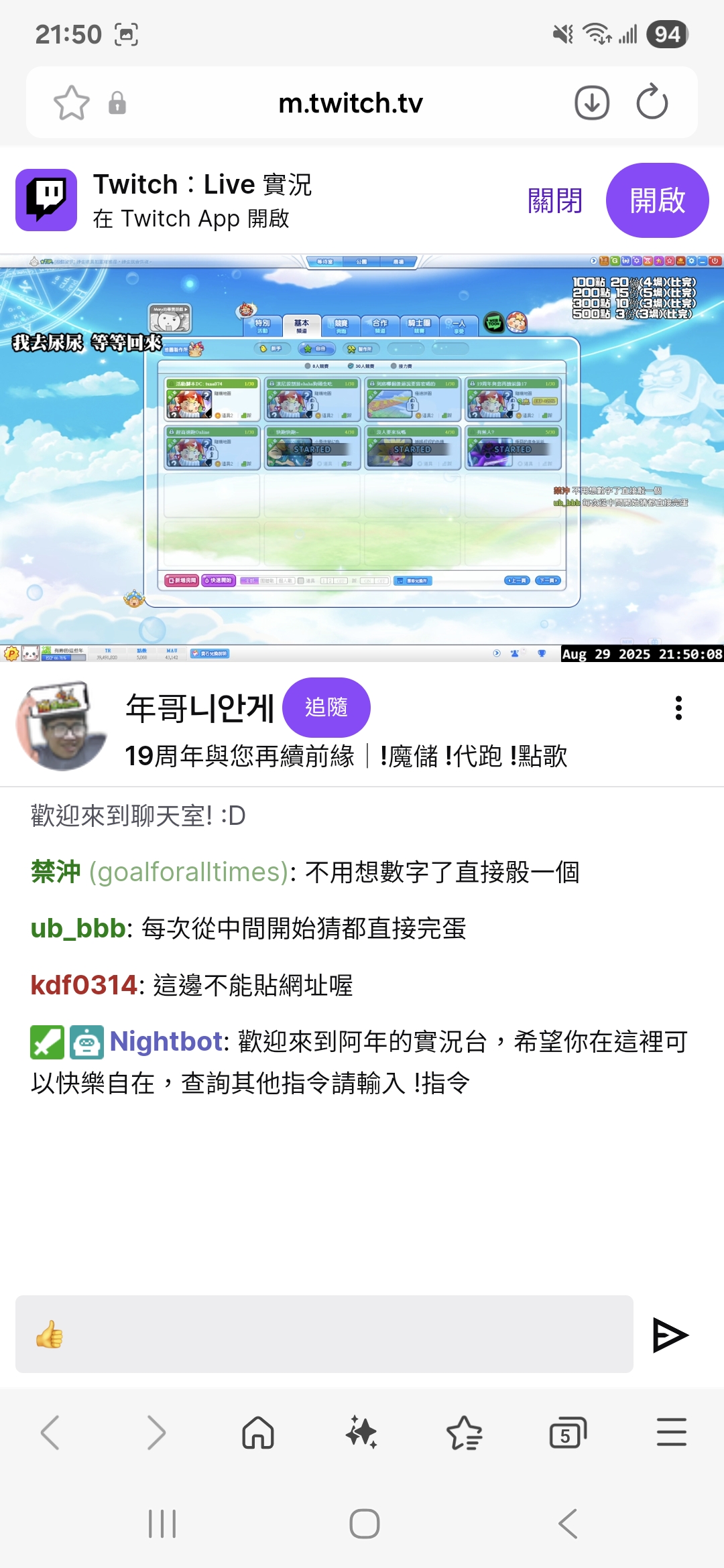
Task: Tap the live stream video player
Action: [362, 457]
